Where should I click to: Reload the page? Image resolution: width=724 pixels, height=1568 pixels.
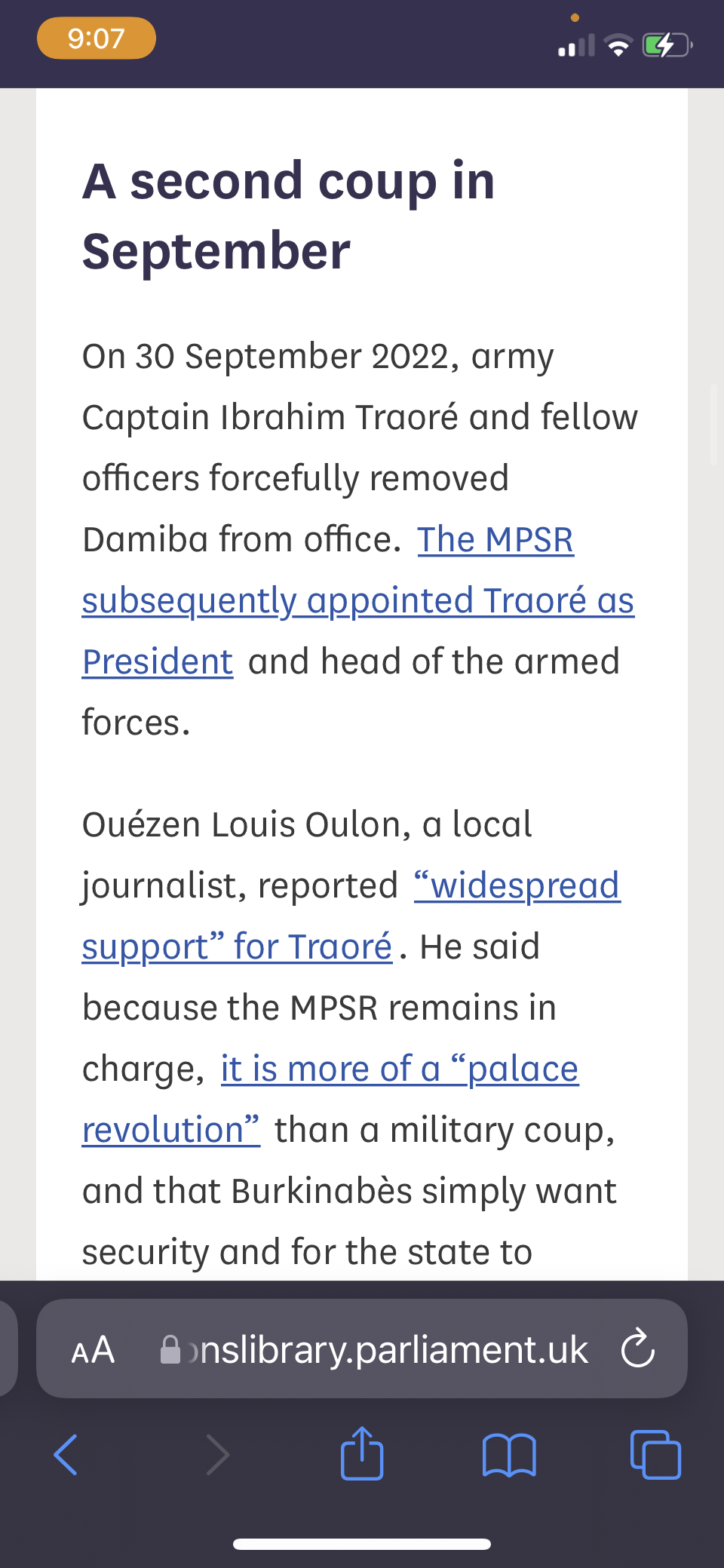[x=638, y=1349]
